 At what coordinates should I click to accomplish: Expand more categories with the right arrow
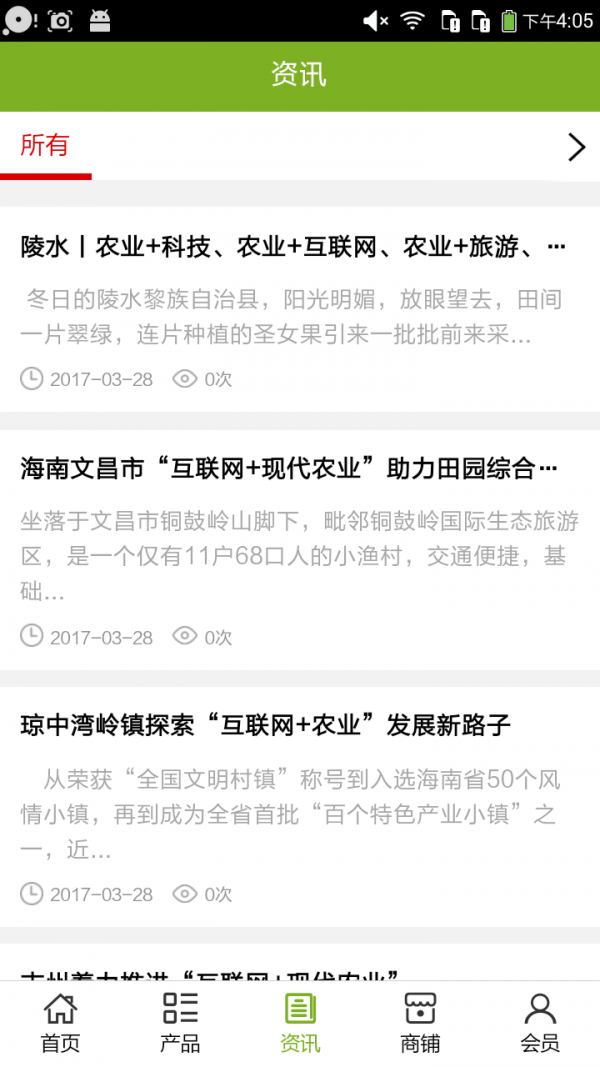point(575,147)
